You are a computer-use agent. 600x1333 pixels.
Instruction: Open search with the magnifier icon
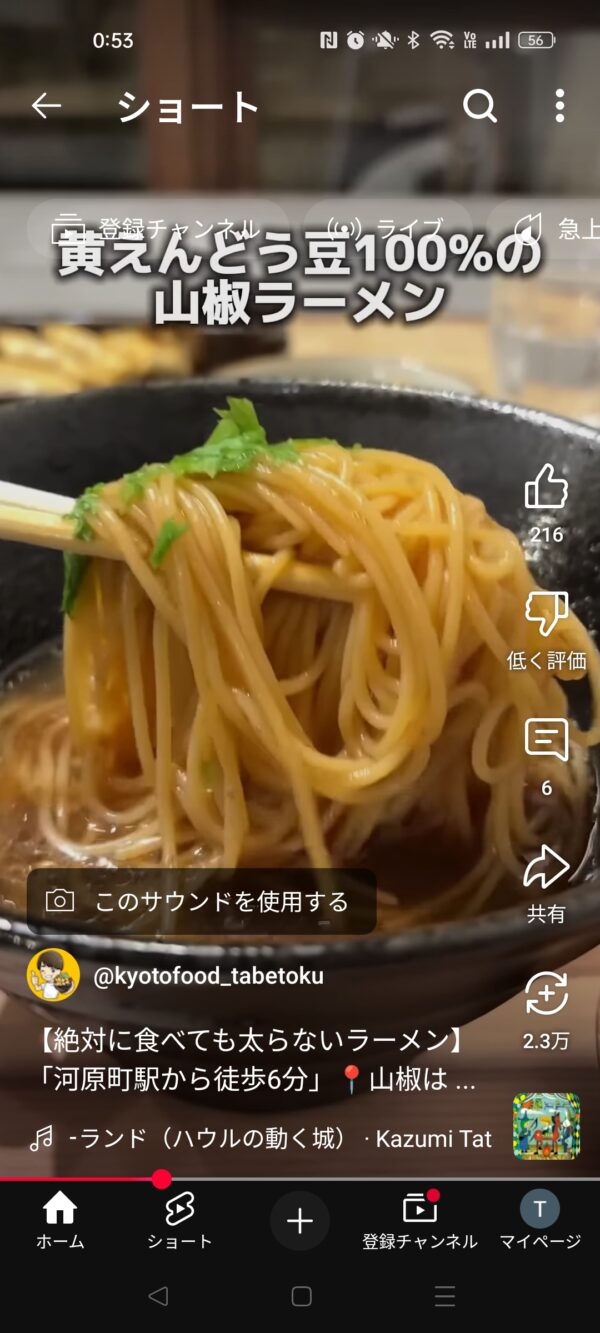(x=480, y=106)
